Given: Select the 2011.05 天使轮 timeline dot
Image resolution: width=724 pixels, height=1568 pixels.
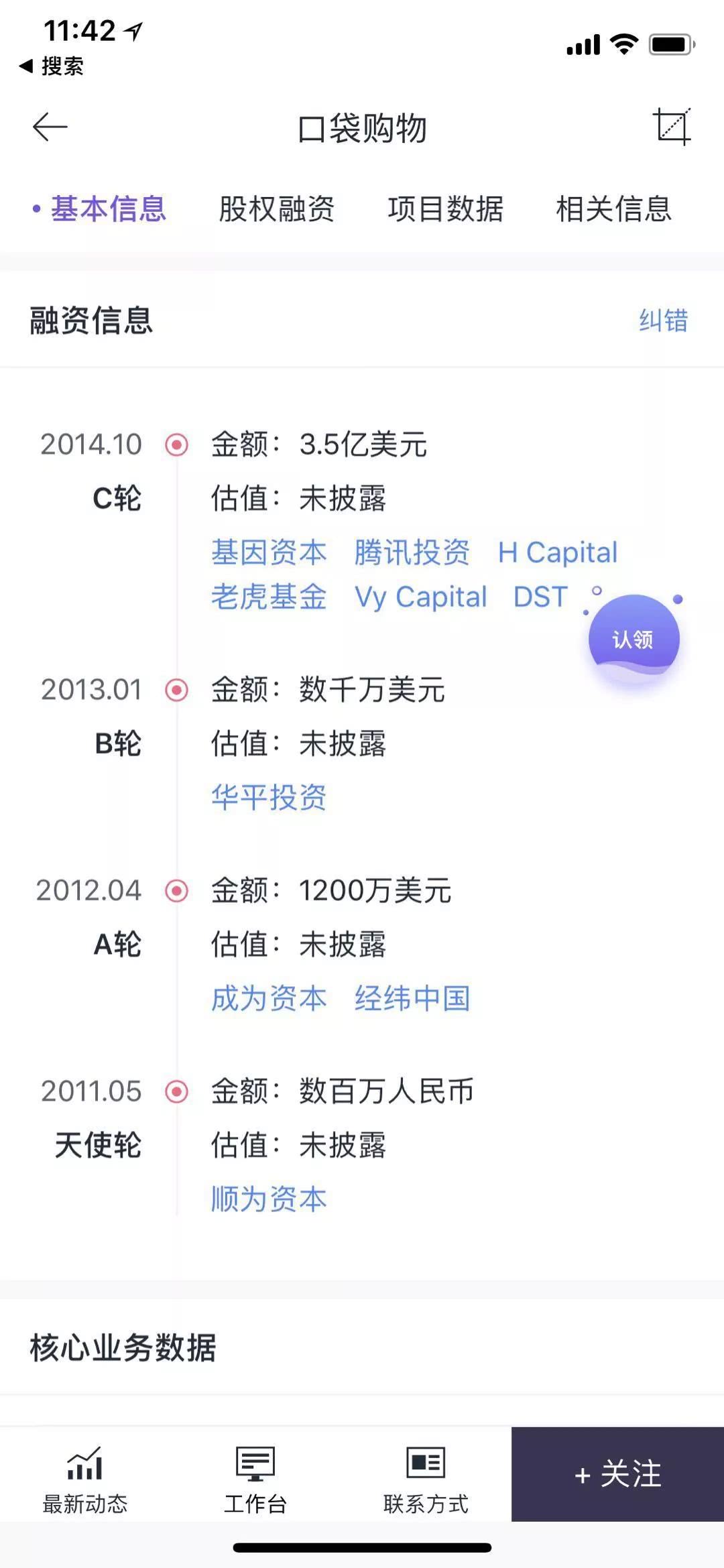Looking at the screenshot, I should pos(176,1090).
